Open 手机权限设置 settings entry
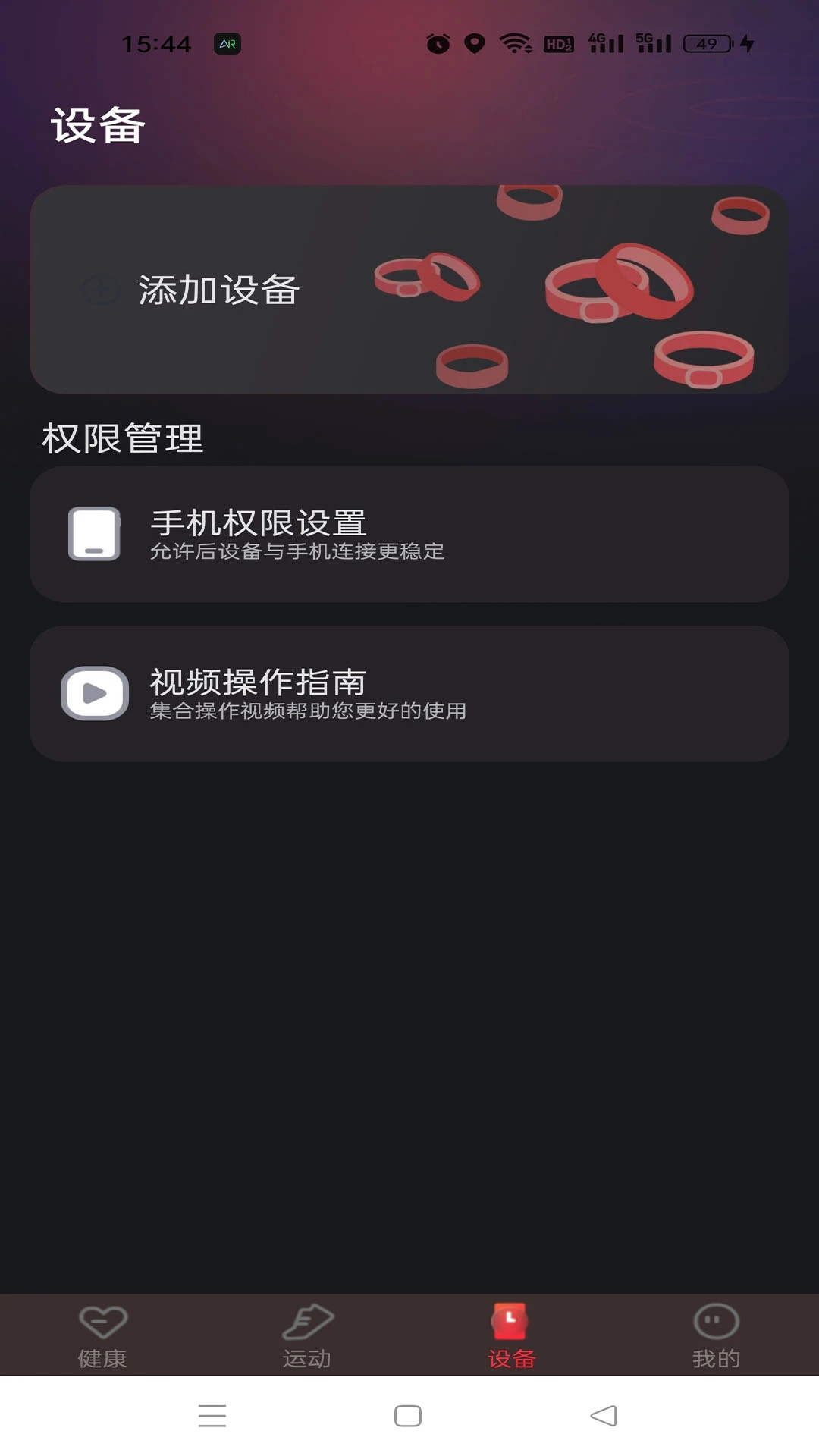The height and width of the screenshot is (1456, 819). tap(409, 533)
